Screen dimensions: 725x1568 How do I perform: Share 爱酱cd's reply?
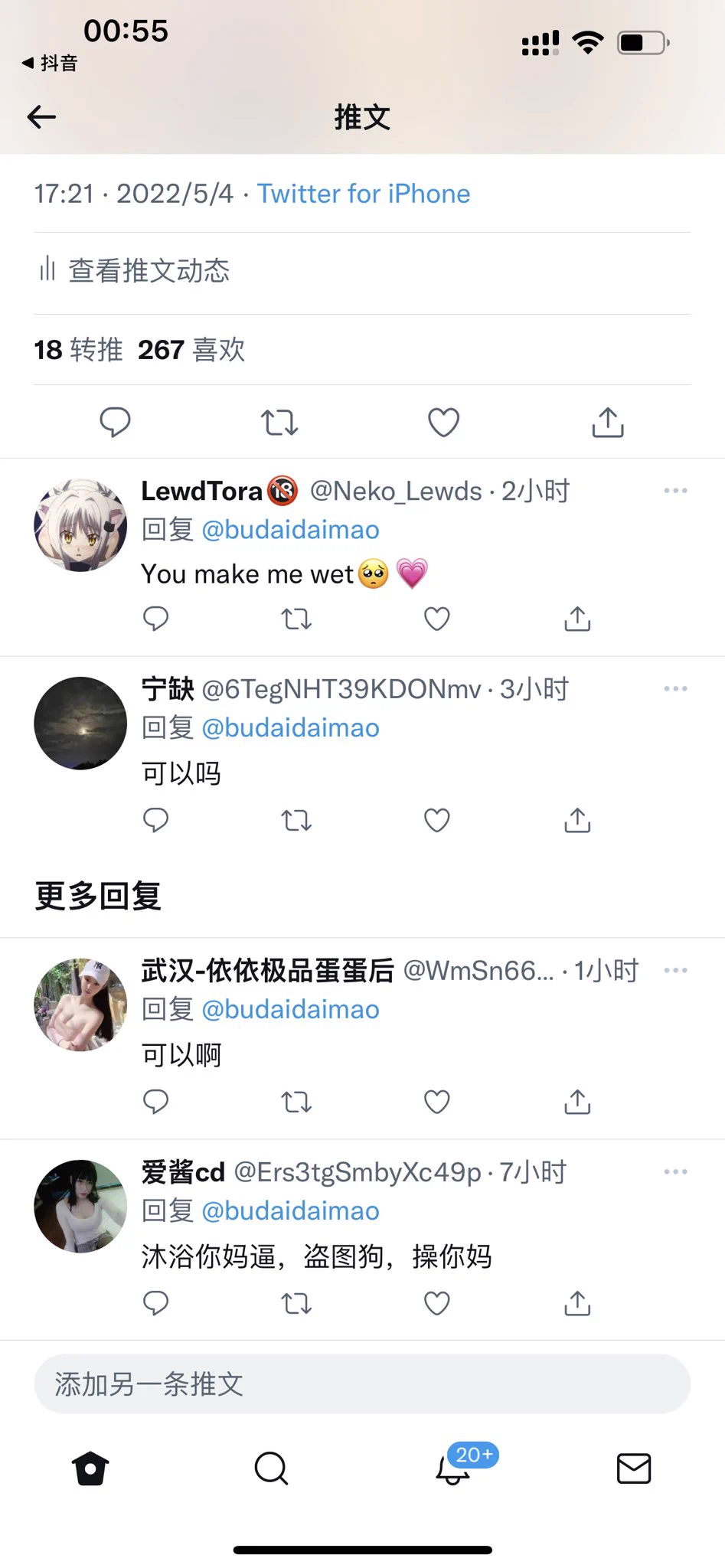point(577,1303)
